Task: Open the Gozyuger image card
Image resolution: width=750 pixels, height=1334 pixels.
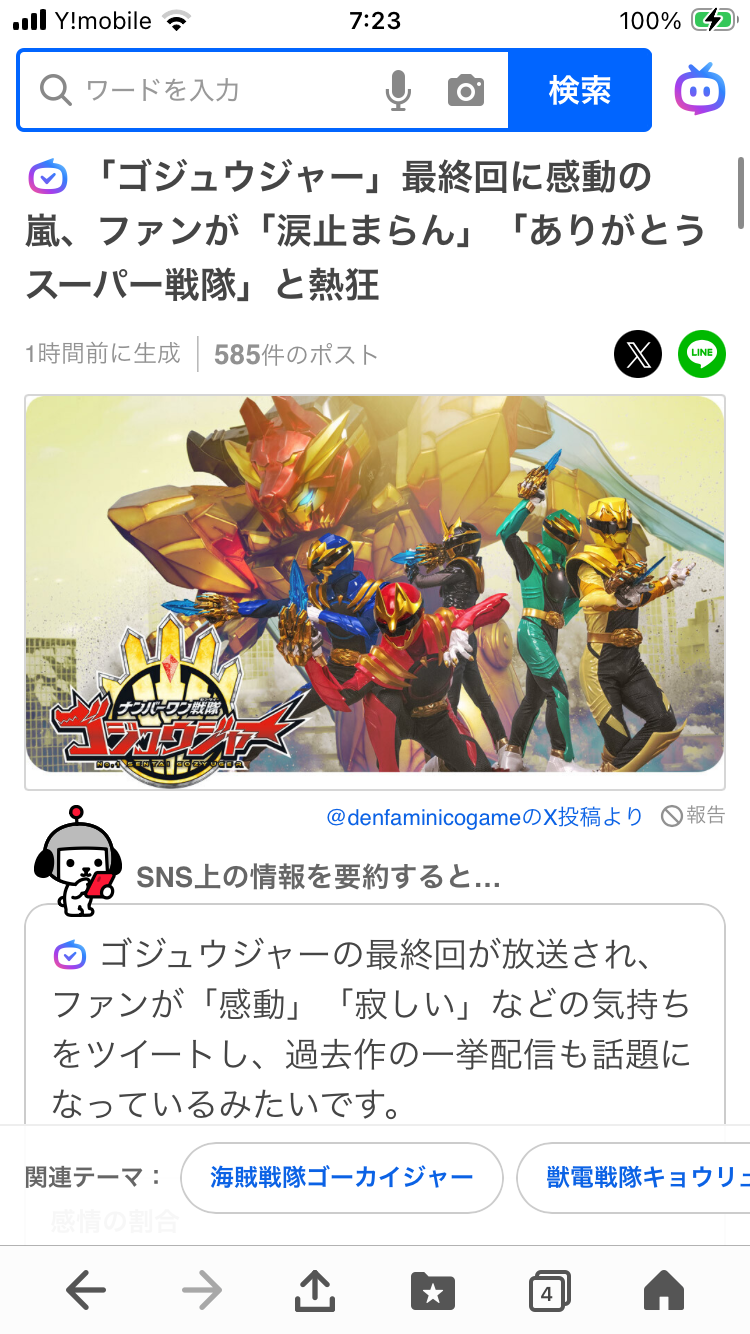Action: 374,584
